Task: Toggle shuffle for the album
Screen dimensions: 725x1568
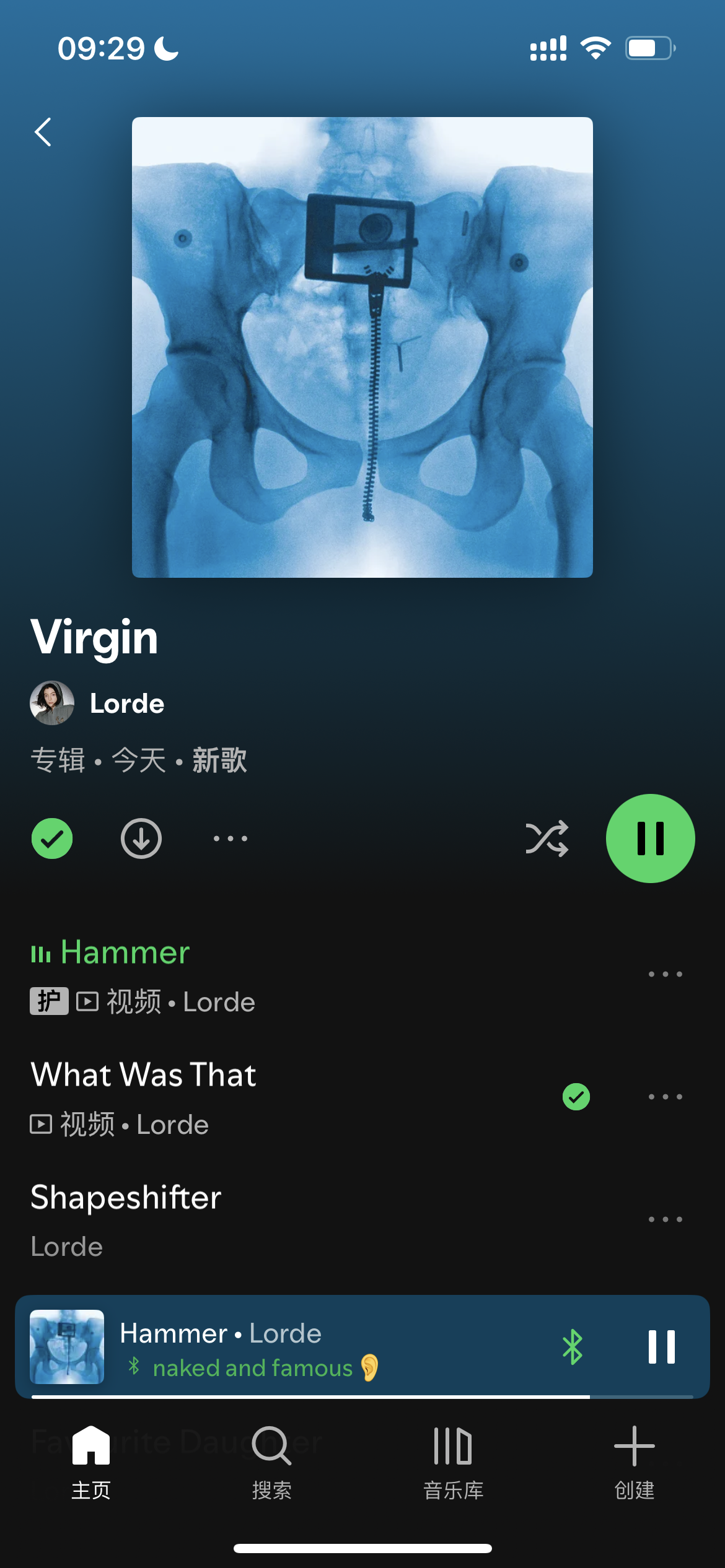Action: point(547,838)
